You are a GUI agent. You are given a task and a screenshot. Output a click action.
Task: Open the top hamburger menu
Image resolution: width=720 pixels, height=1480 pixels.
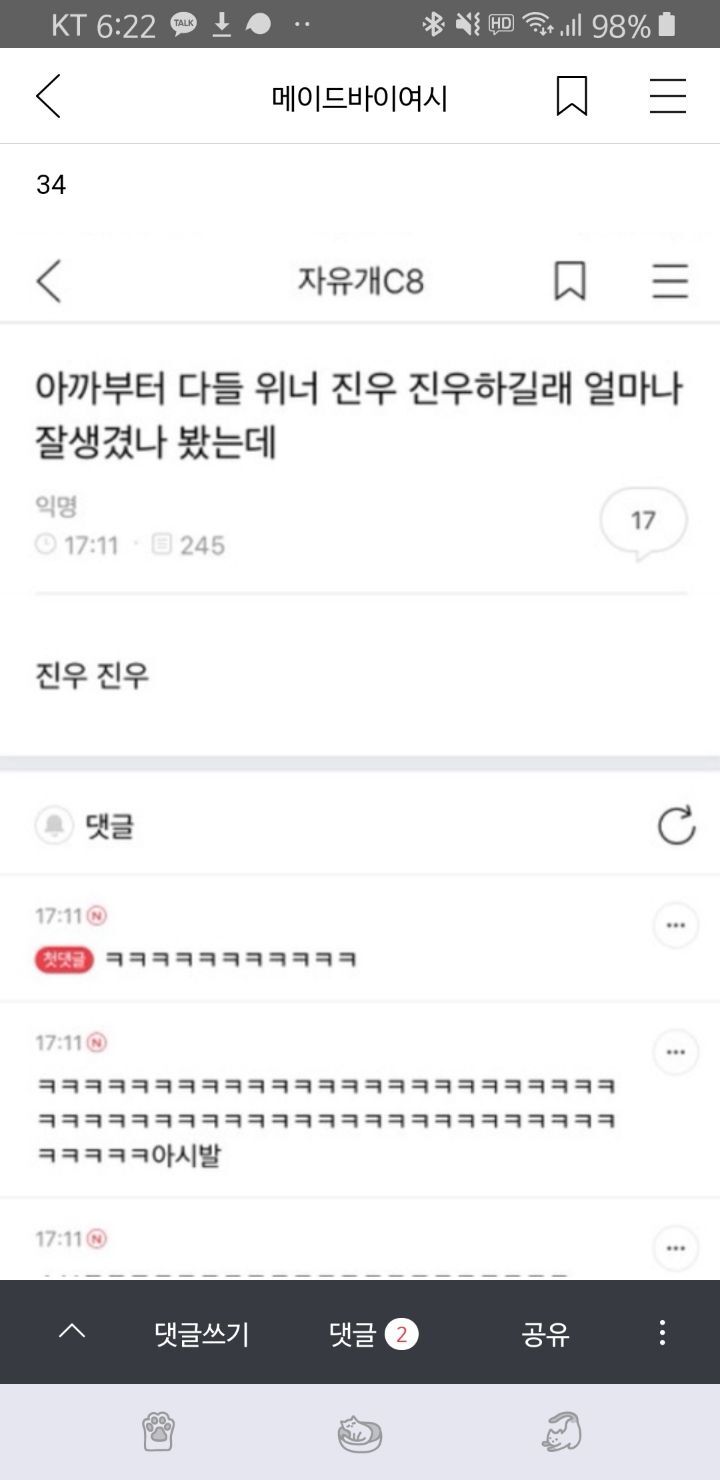click(667, 96)
